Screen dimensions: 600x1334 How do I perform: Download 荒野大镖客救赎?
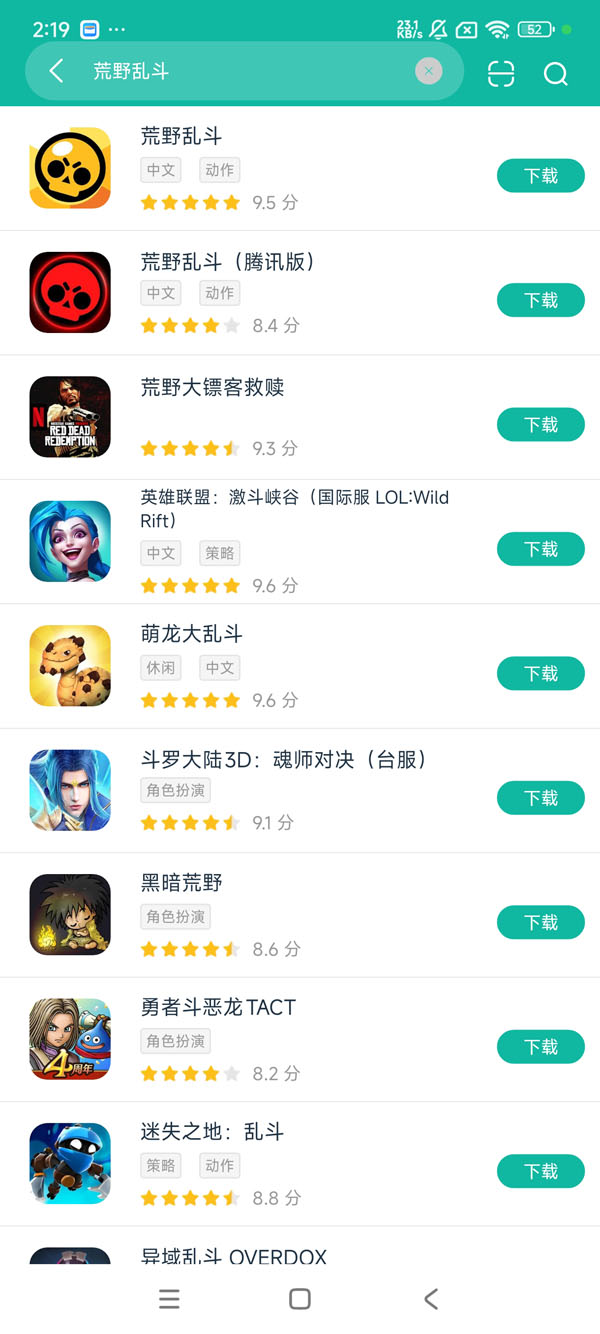[x=540, y=425]
